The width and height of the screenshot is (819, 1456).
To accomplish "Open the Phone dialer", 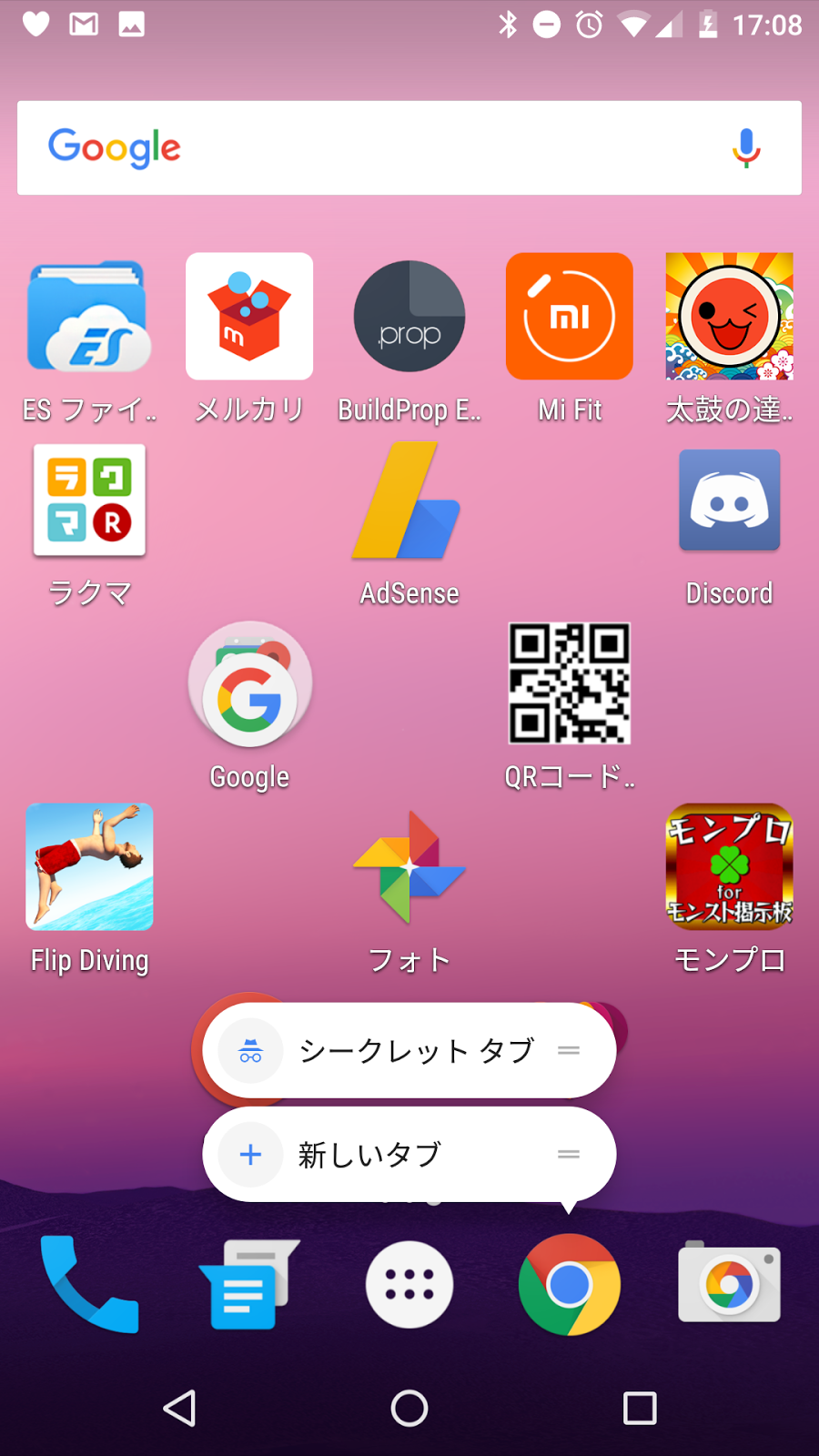I will click(x=89, y=1285).
